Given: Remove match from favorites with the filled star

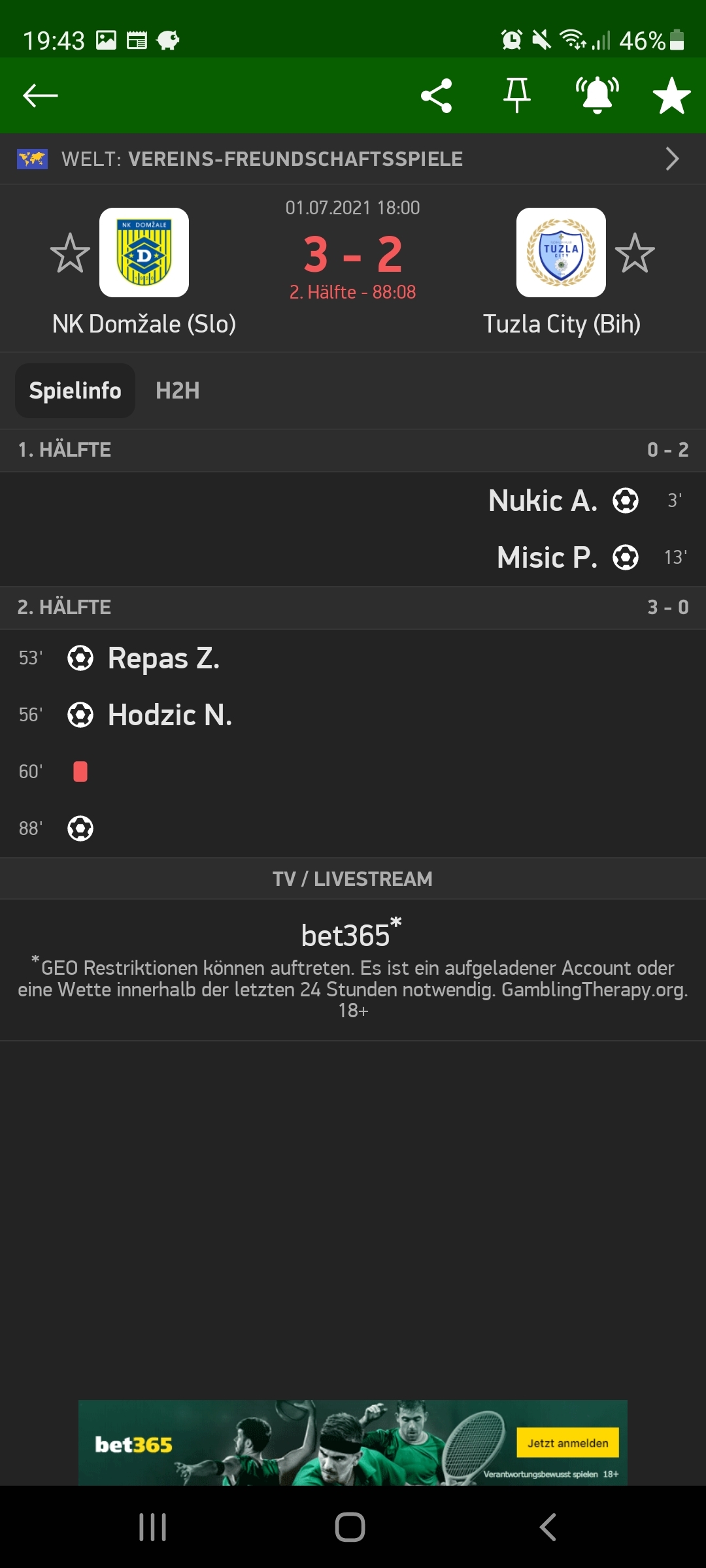Looking at the screenshot, I should coord(672,95).
